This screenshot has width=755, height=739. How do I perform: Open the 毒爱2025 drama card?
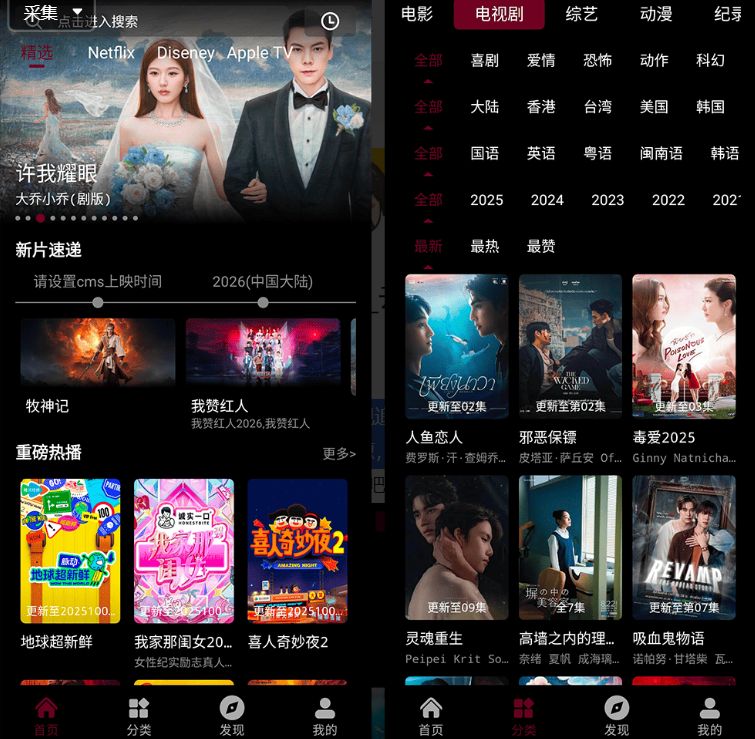point(683,346)
